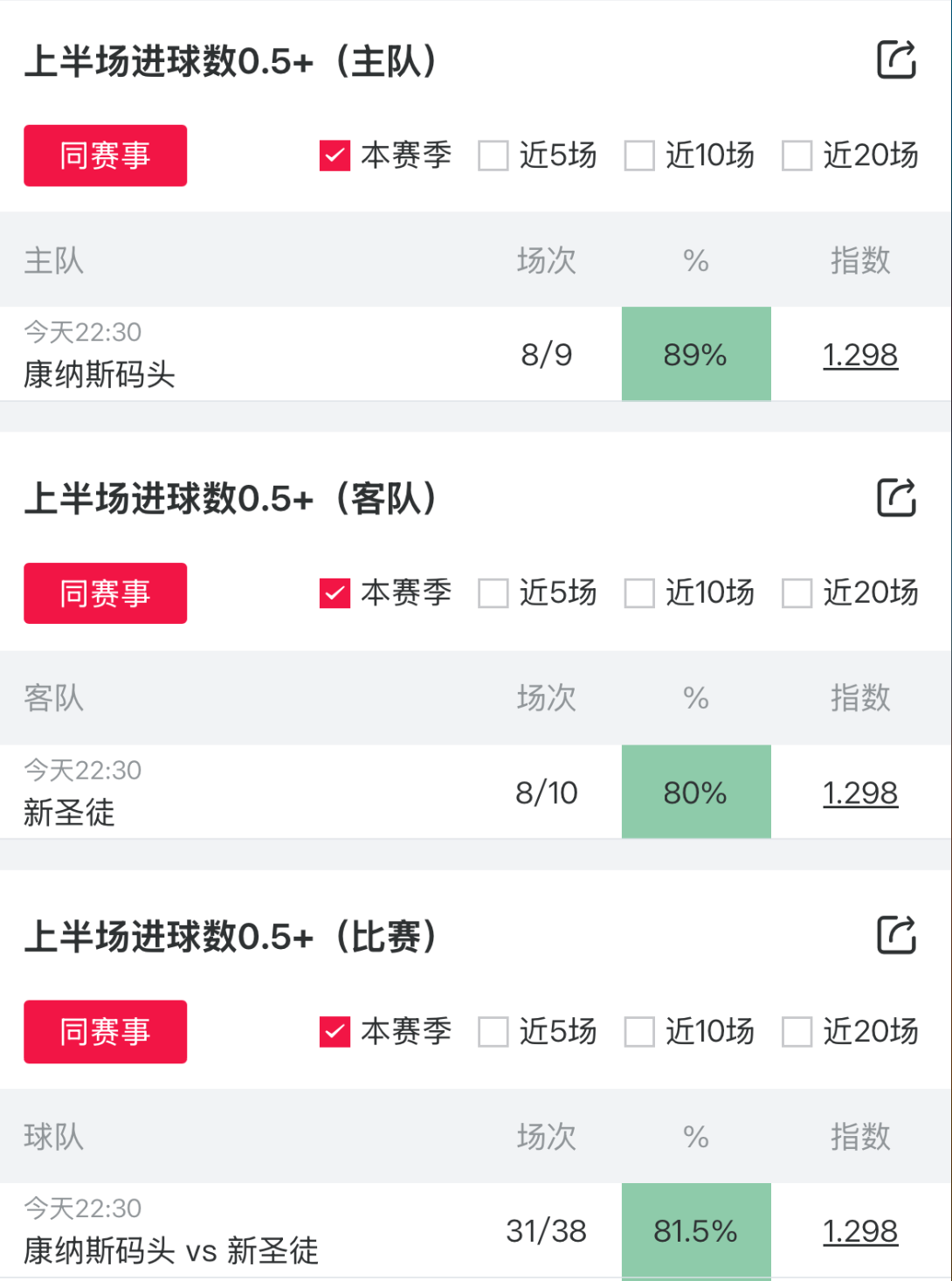The height and width of the screenshot is (1281, 952).
Task: Select 近10场 in the 比赛 section
Action: tap(639, 1032)
